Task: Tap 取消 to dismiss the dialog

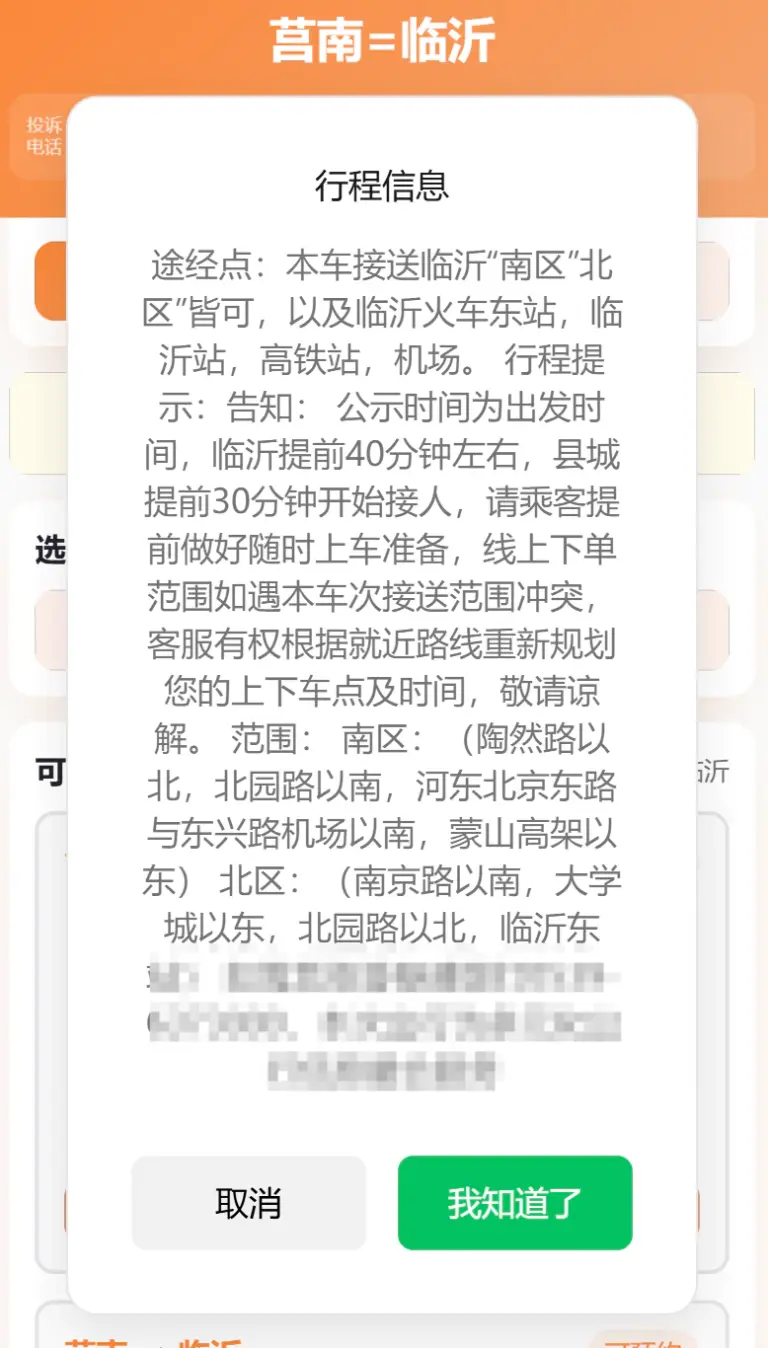Action: (249, 1203)
